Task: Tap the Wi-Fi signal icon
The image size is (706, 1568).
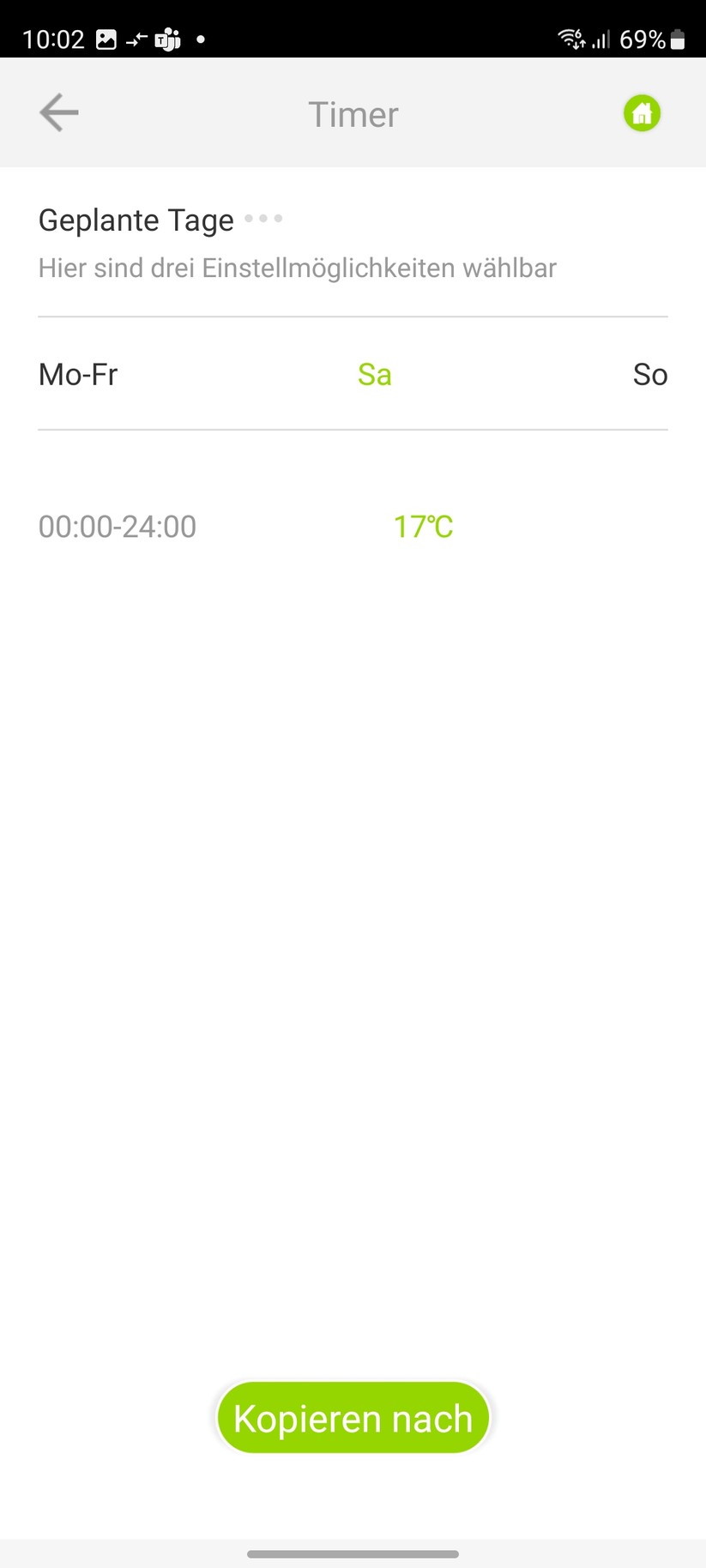Action: pos(570,39)
